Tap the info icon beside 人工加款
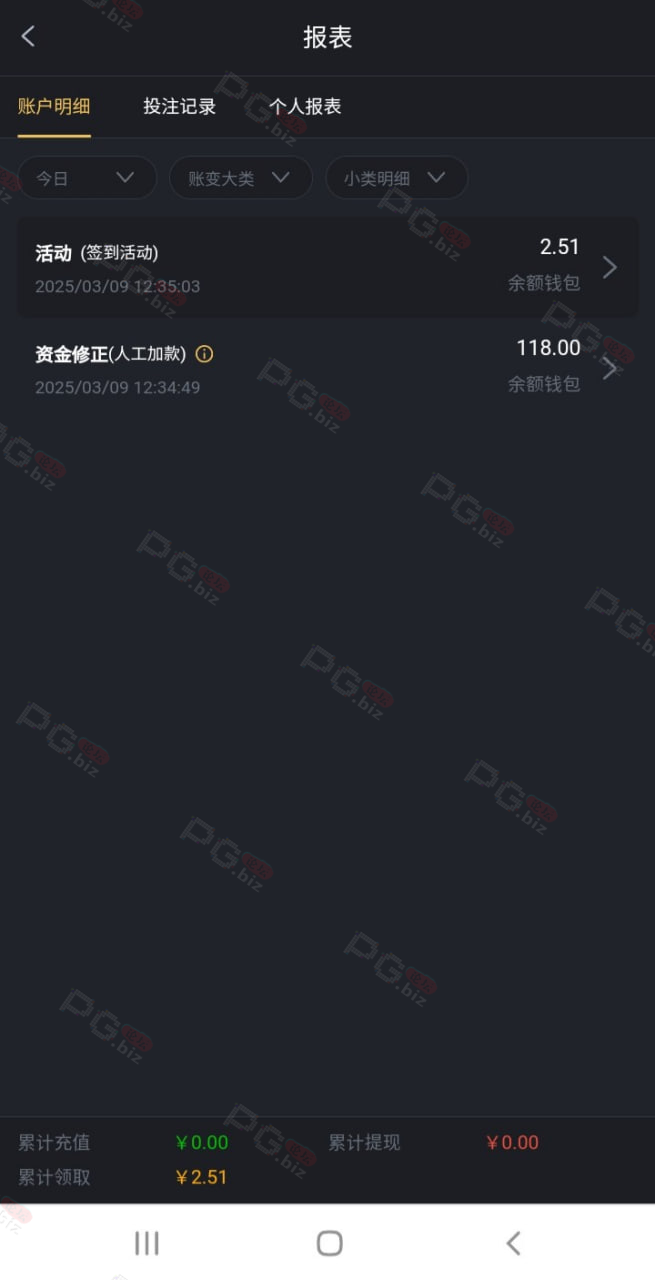Viewport: 655px width, 1280px height. [x=205, y=354]
